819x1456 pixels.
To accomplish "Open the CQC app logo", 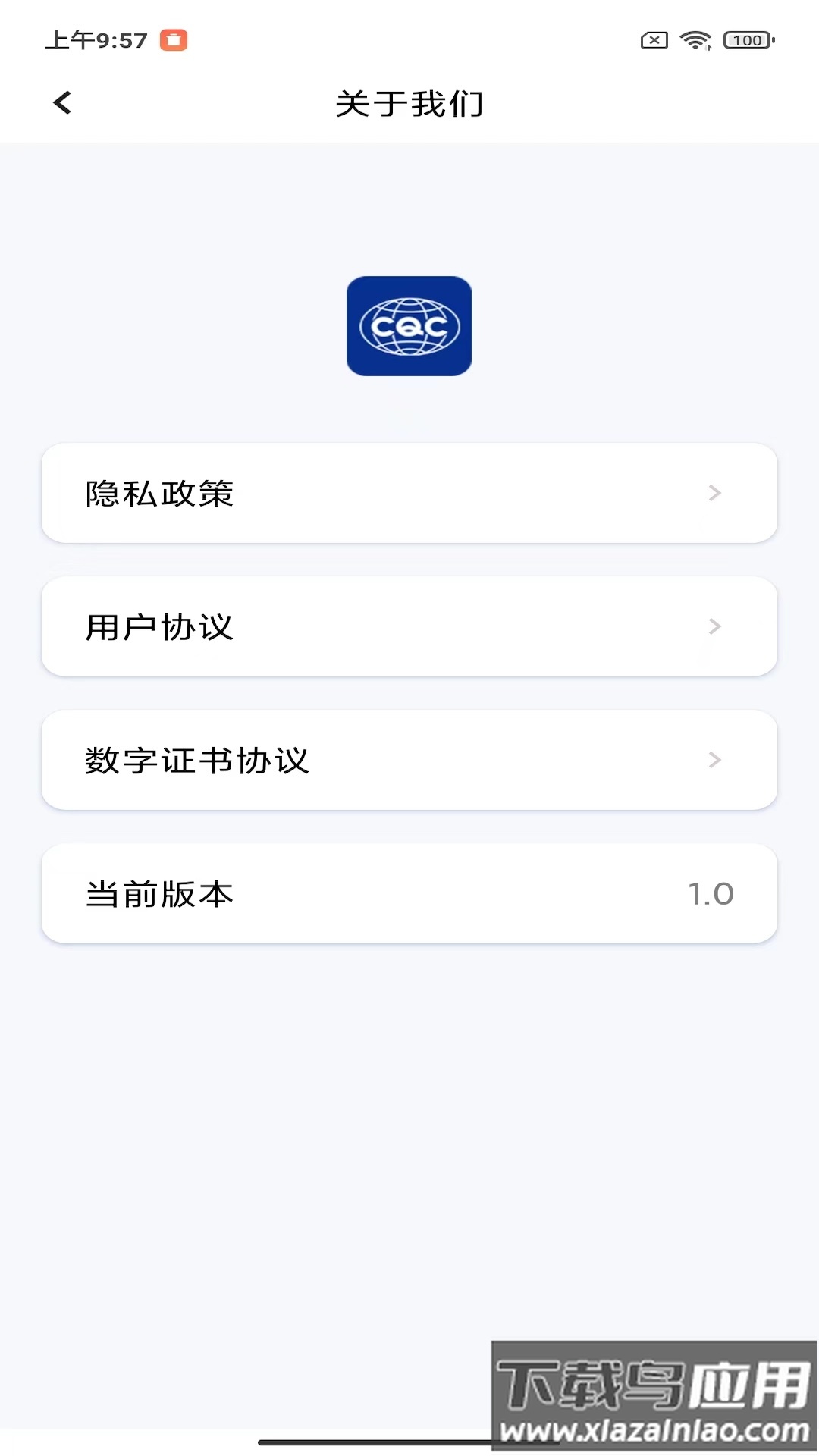I will [x=408, y=326].
